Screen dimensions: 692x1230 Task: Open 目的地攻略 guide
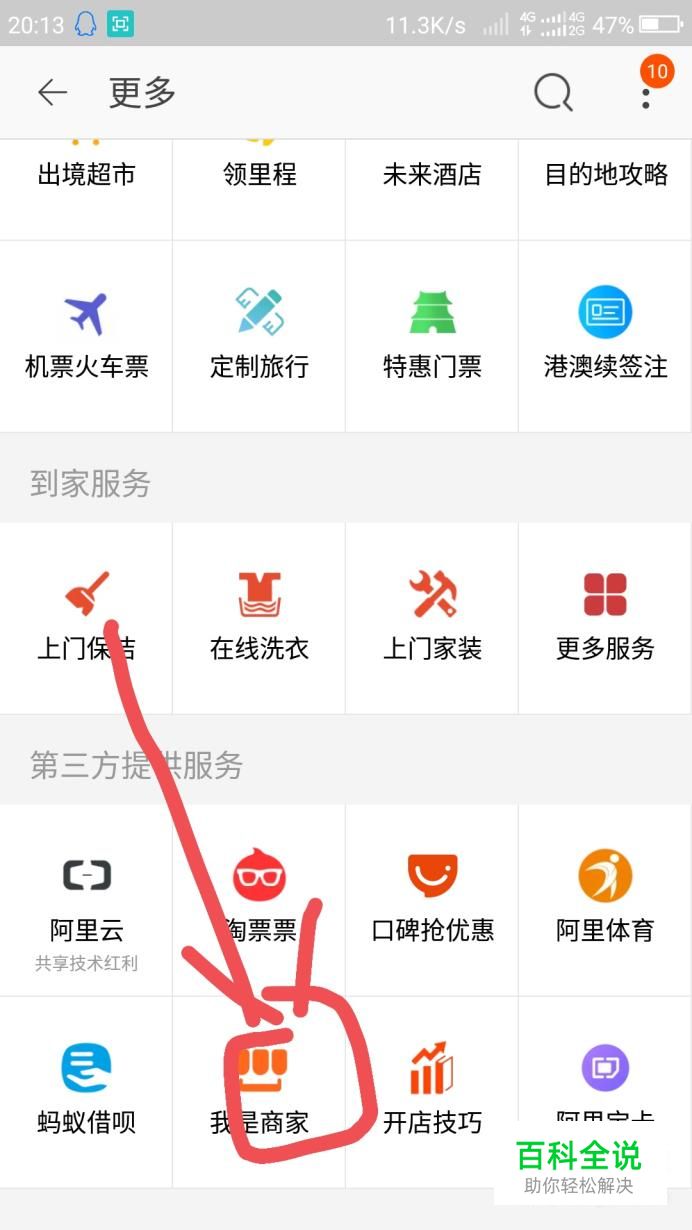605,176
